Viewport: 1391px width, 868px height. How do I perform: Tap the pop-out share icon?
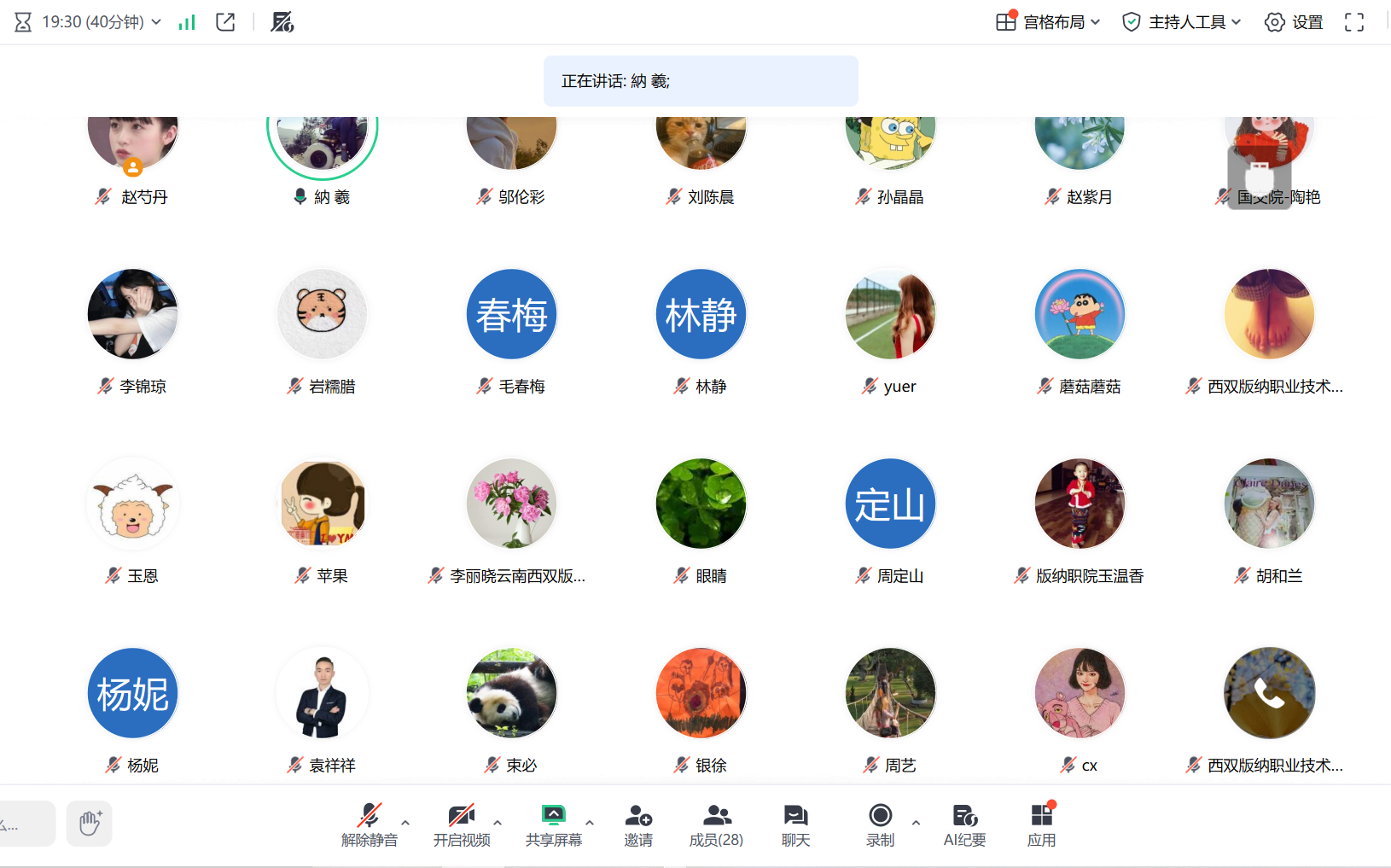tap(225, 22)
